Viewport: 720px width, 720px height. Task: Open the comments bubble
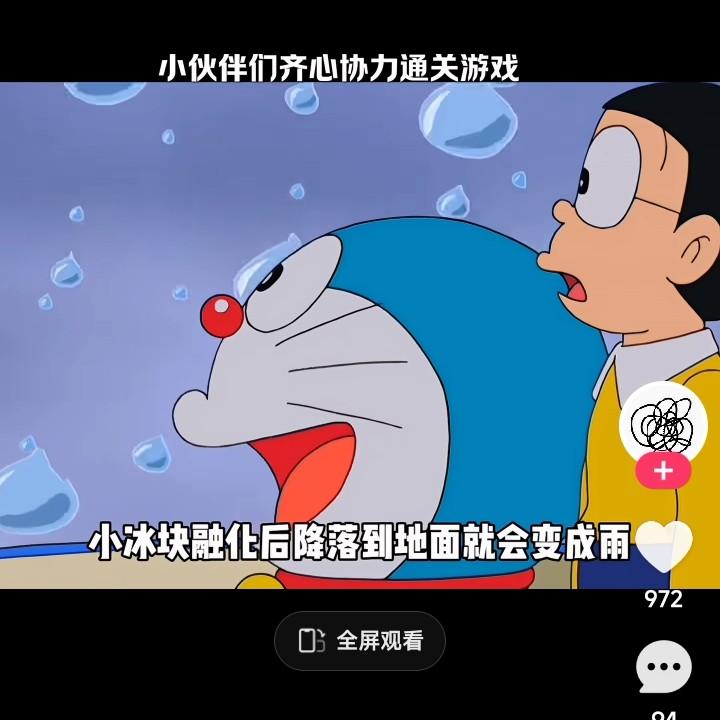pos(663,667)
